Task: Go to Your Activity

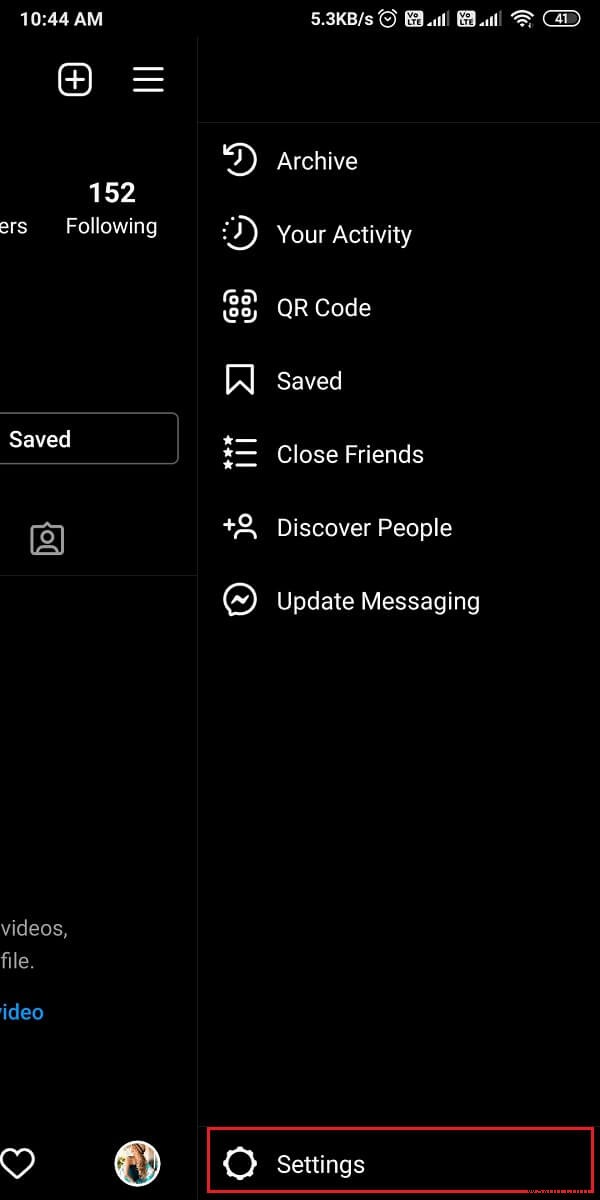Action: coord(343,234)
